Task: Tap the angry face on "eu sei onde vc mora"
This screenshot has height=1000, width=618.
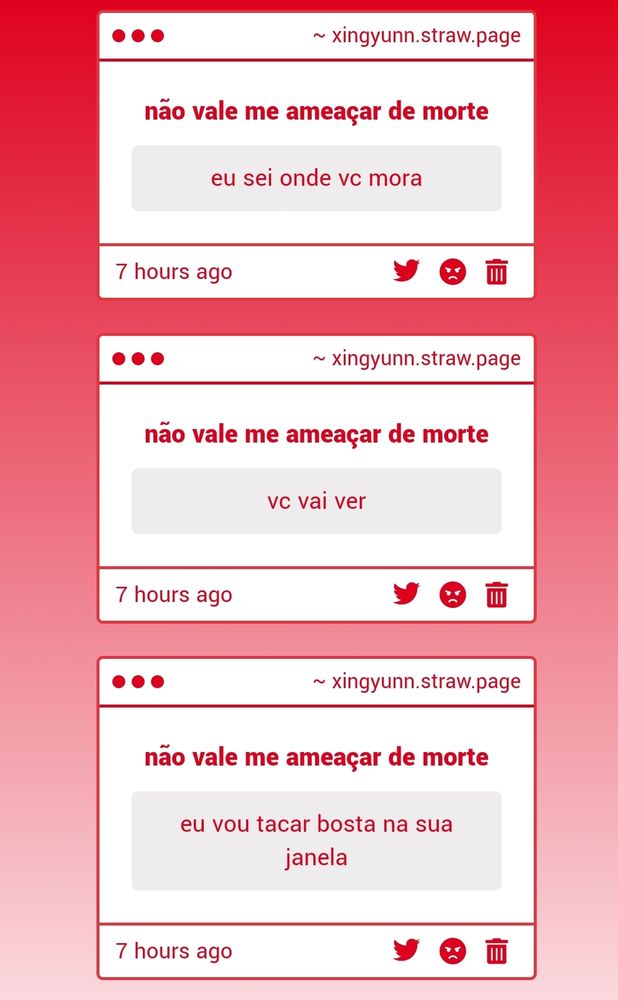Action: click(452, 272)
